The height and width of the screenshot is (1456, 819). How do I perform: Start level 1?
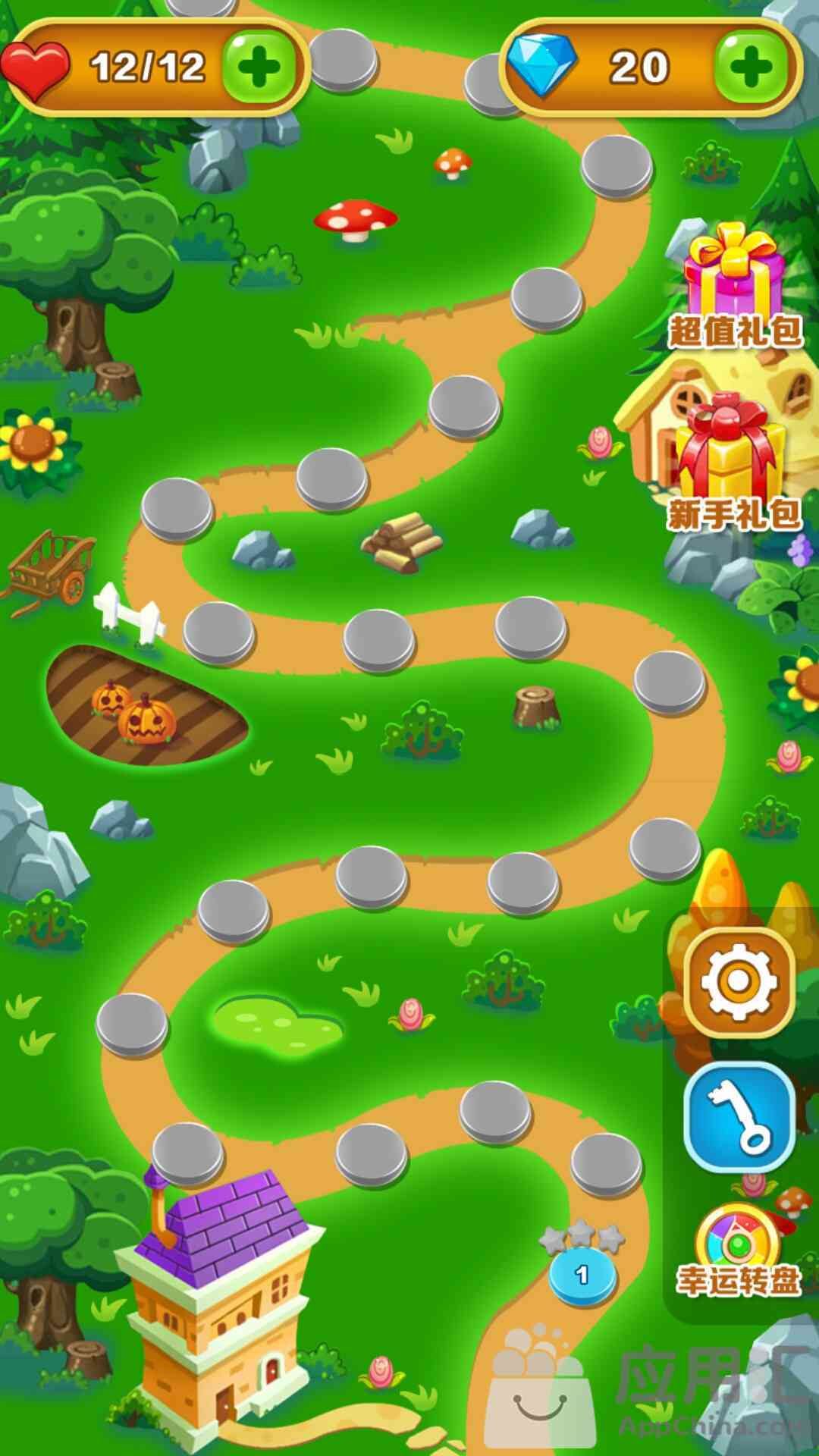[x=582, y=1276]
